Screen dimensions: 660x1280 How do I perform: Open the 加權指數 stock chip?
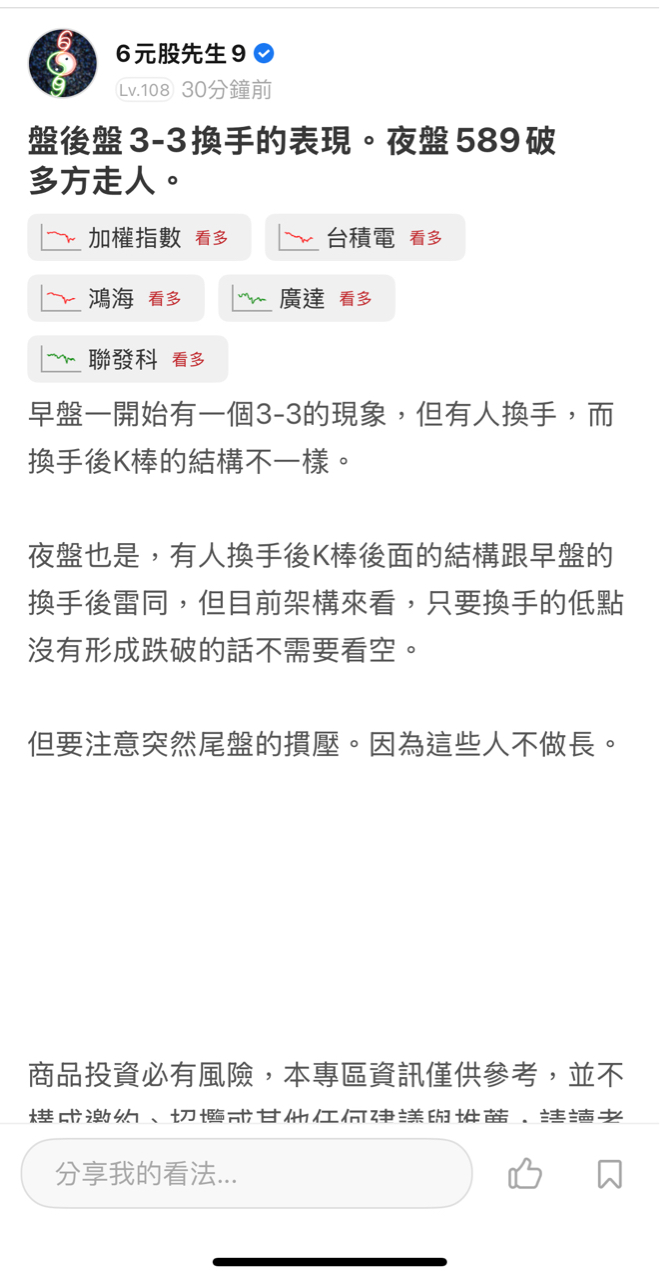tap(139, 238)
